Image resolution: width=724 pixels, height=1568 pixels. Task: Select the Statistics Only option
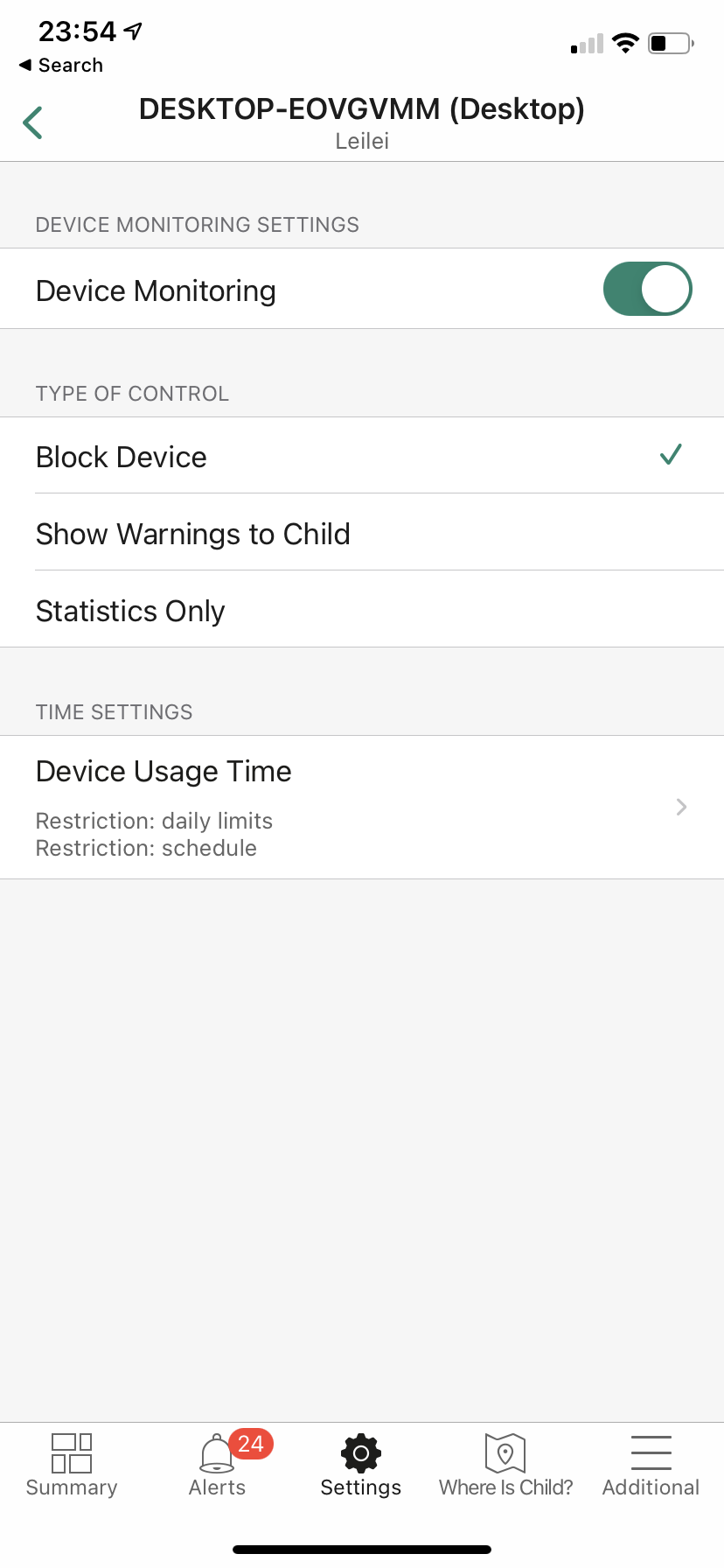point(361,611)
